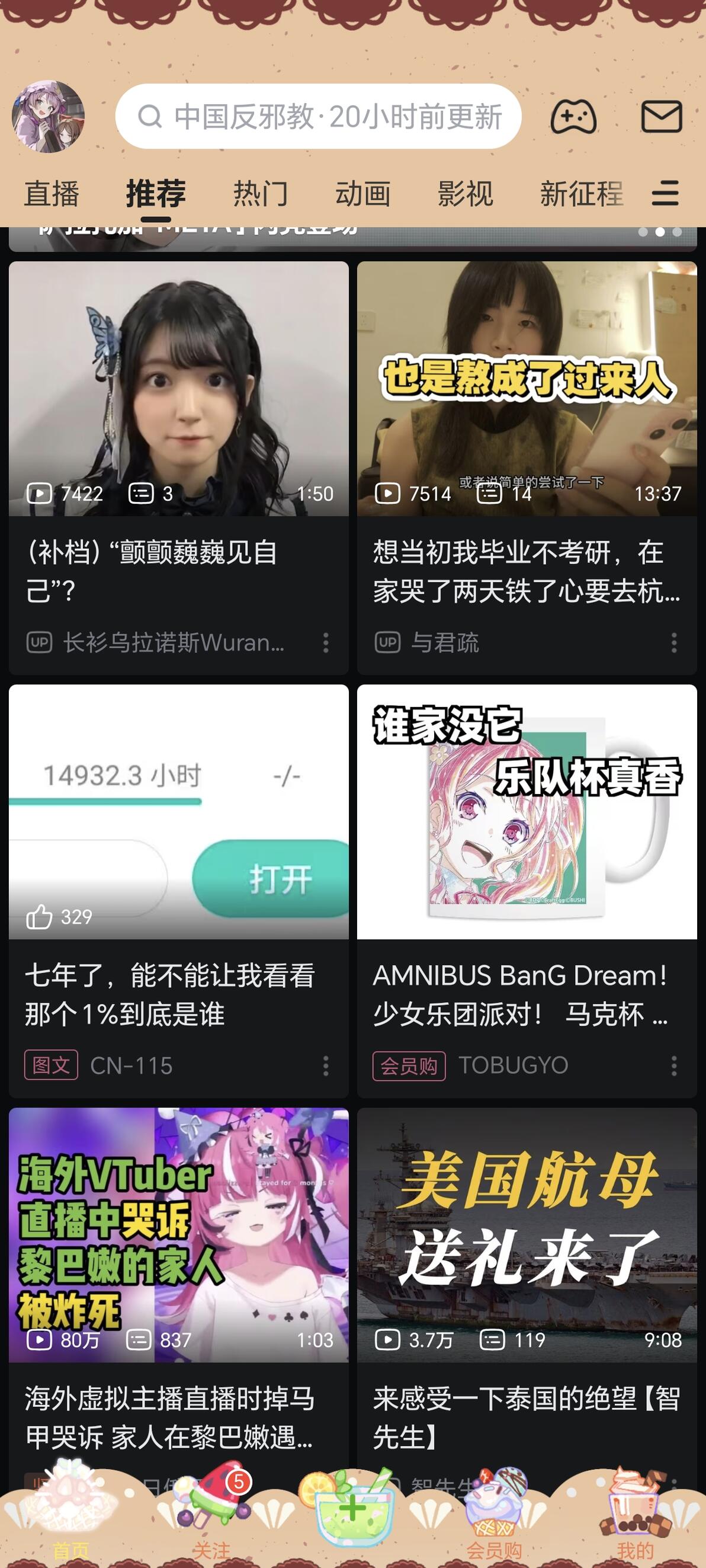The height and width of the screenshot is (1568, 706).
Task: Open the profile avatar
Action: click(48, 116)
